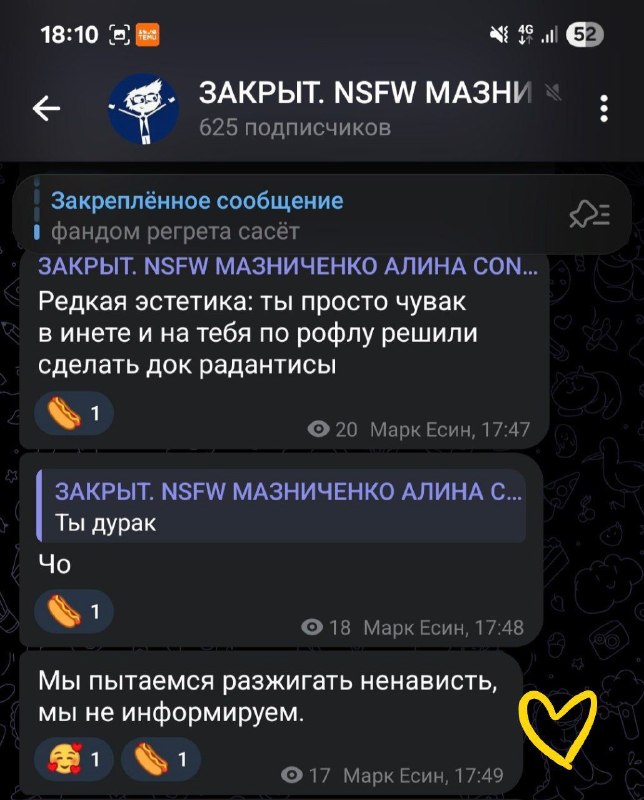Viewport: 644px width, 800px height.
Task: Tap hotdog reaction on the "Чо" message
Action: [73, 612]
